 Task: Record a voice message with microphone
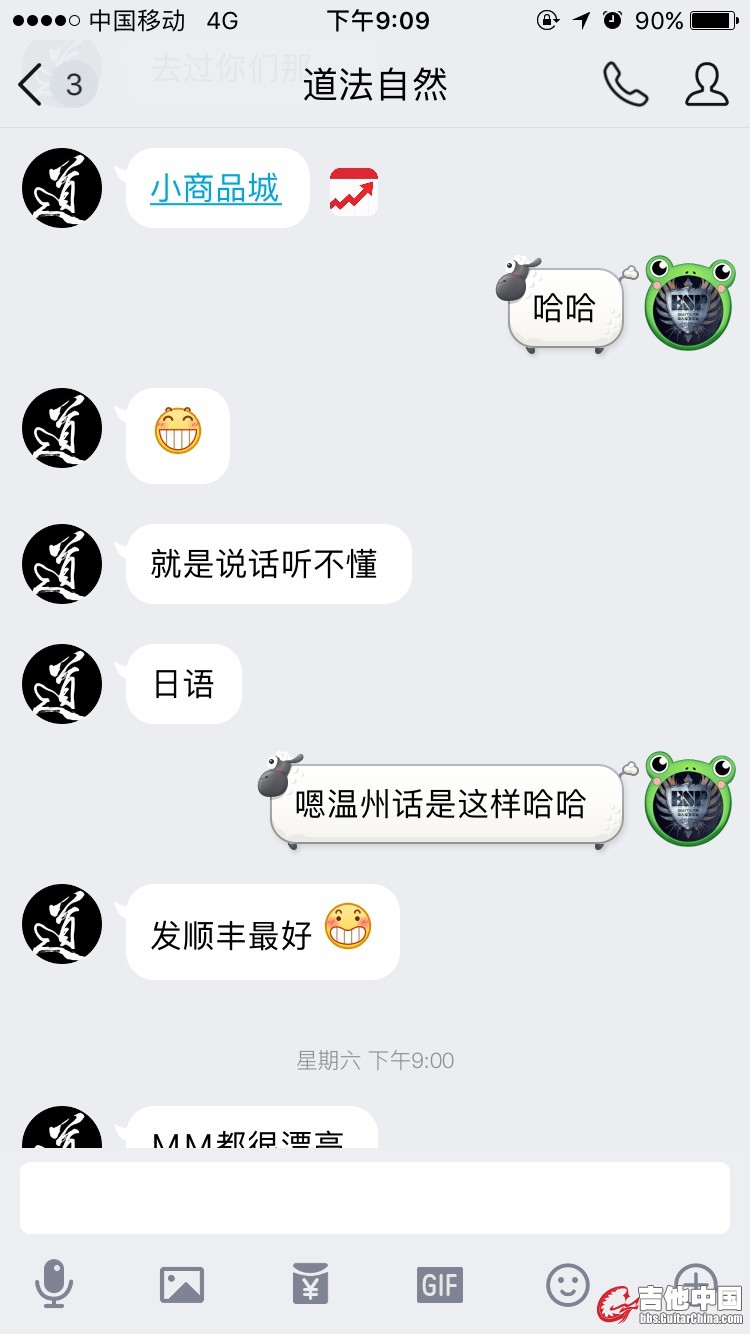click(x=54, y=1284)
